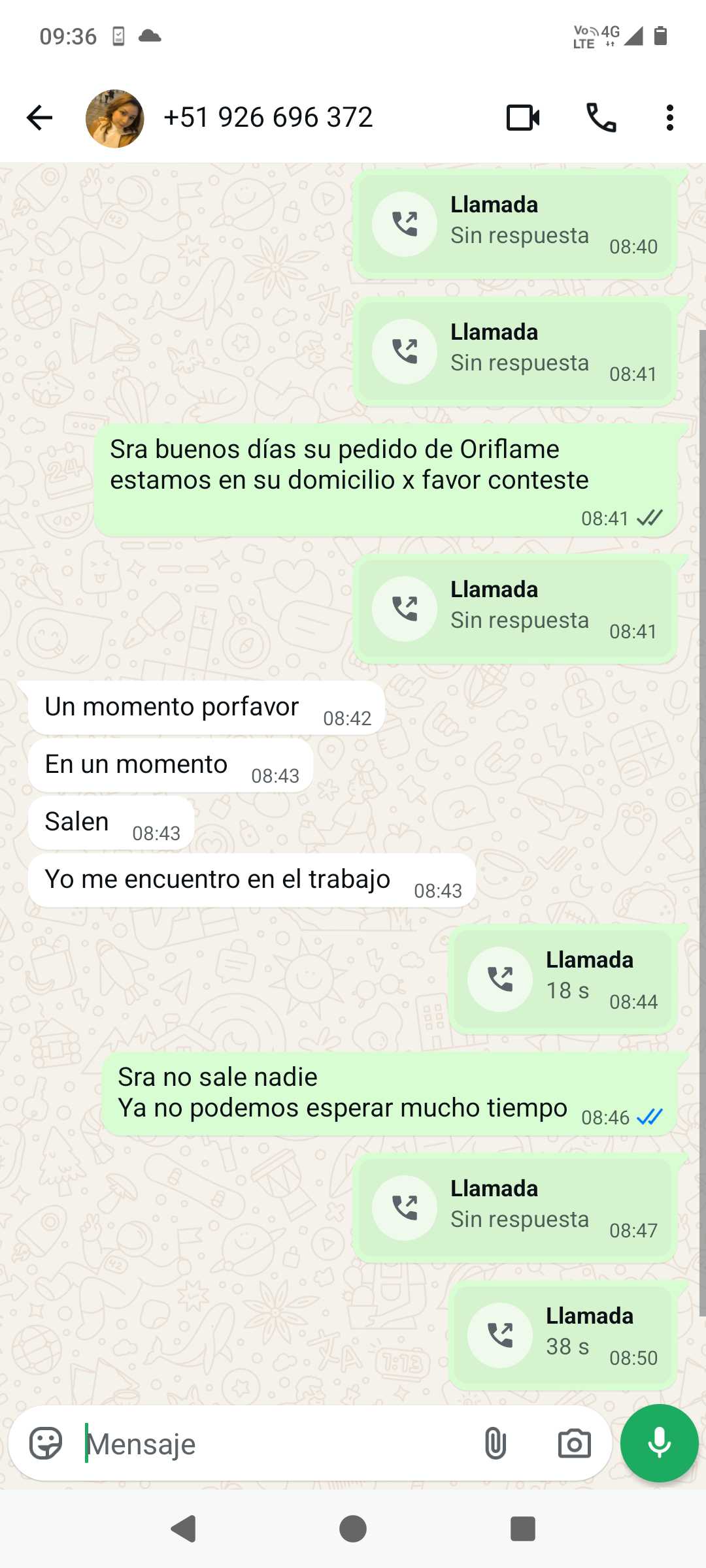This screenshot has width=706, height=1568.
Task: Call back from the 08:40 missed call
Action: coord(405,224)
